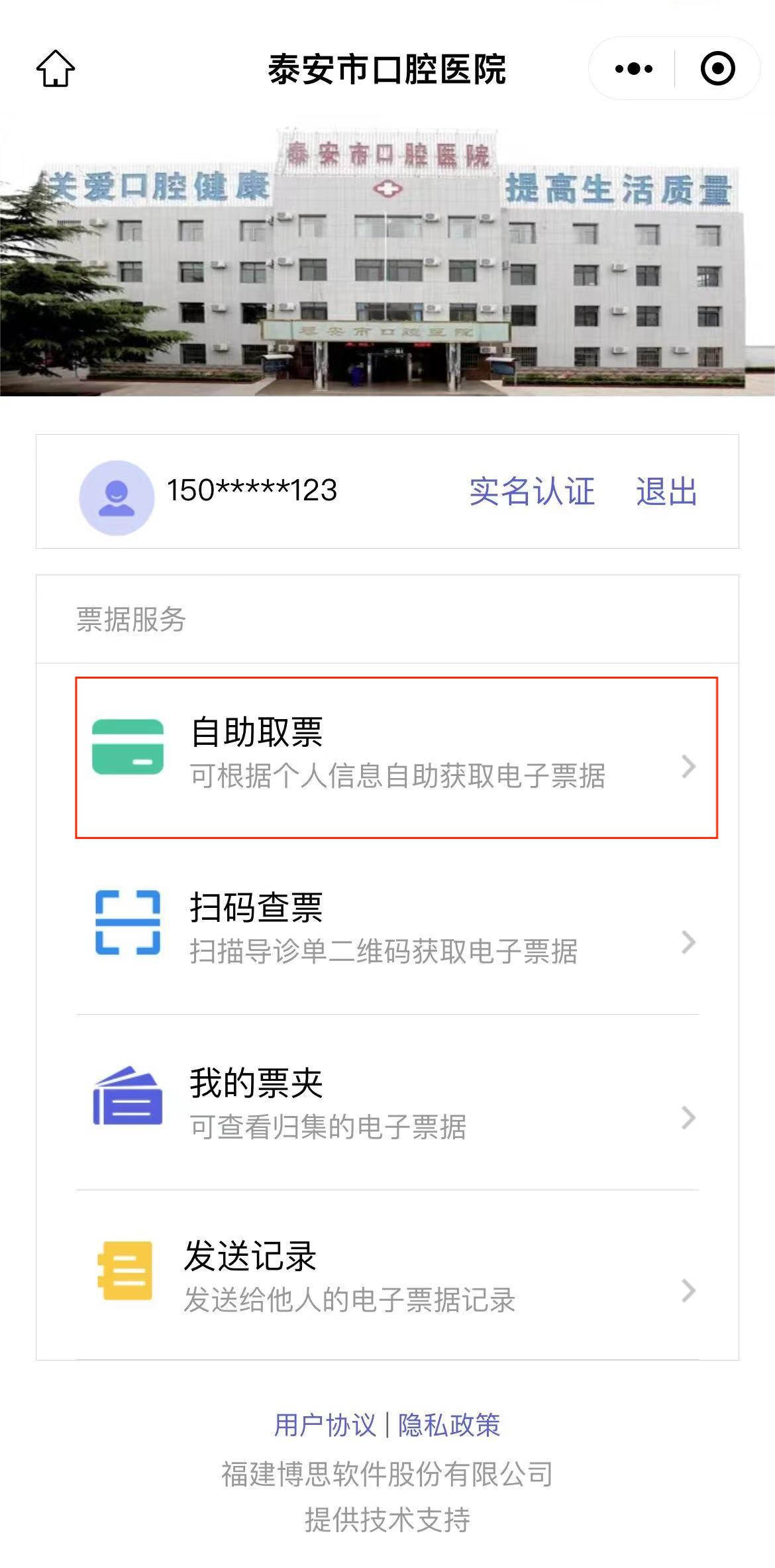Screen dimensions: 775x1568
Task: View 发送记录 sent records
Action: tap(396, 1276)
